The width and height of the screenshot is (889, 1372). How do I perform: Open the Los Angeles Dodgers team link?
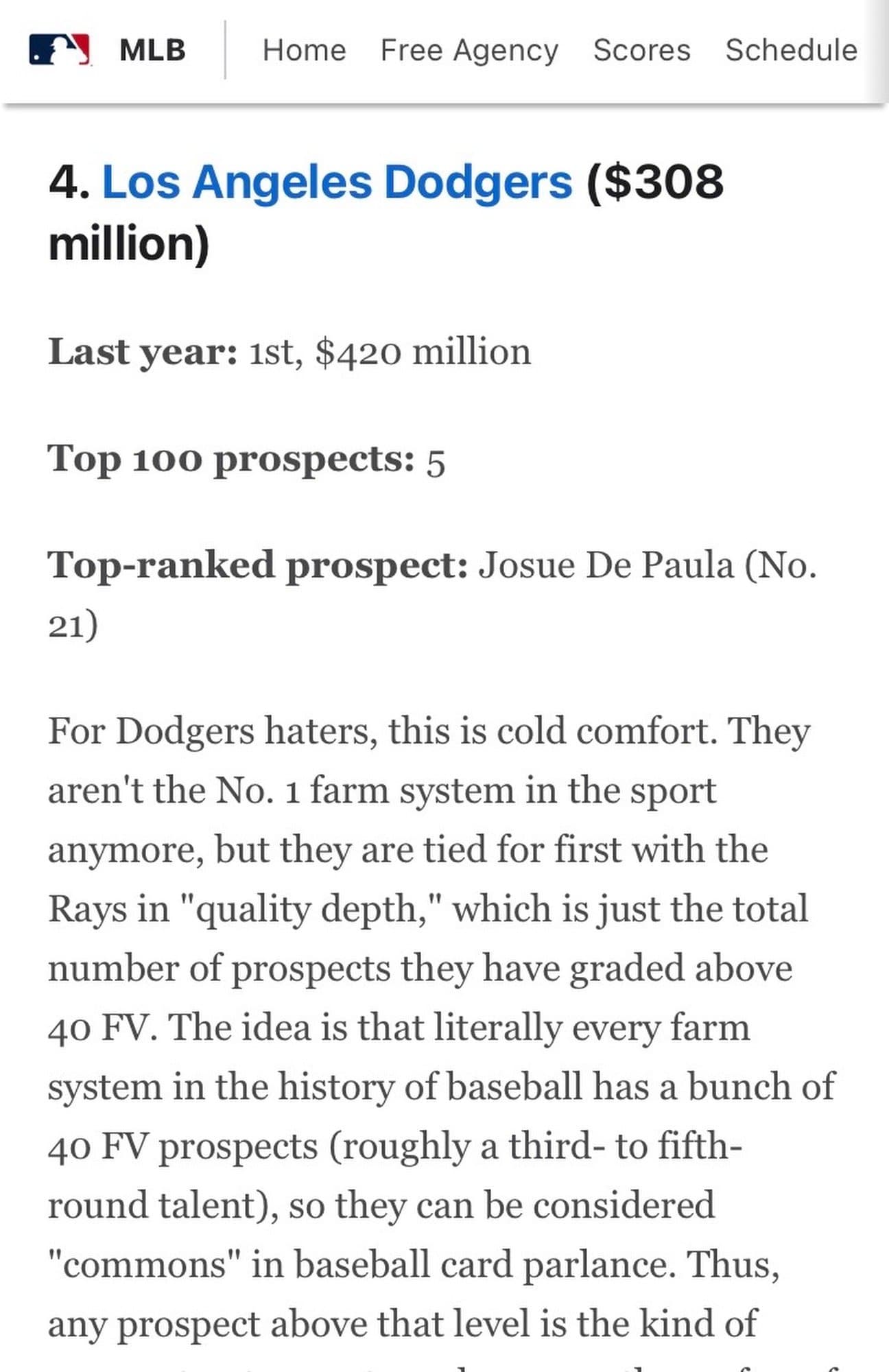click(337, 182)
